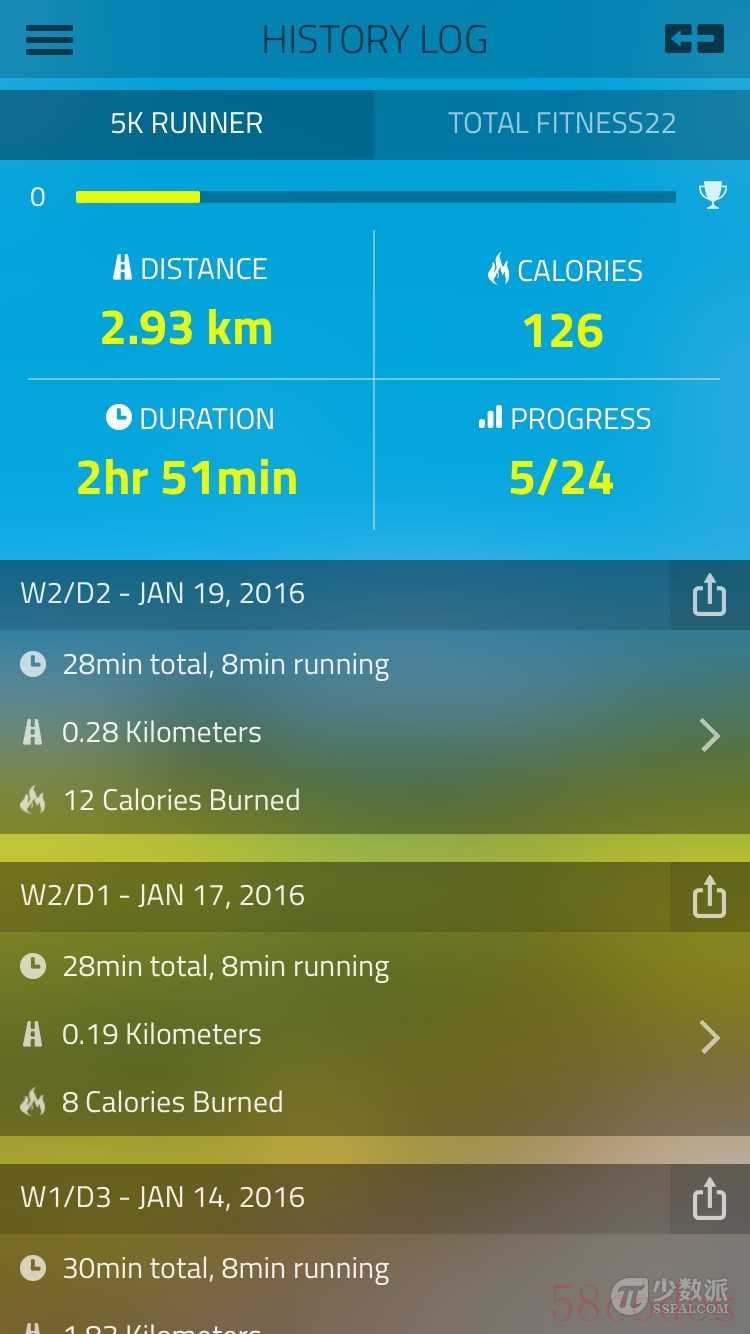Viewport: 750px width, 1334px height.
Task: Share the W2/D2 Jan 19 workout
Action: pos(709,595)
